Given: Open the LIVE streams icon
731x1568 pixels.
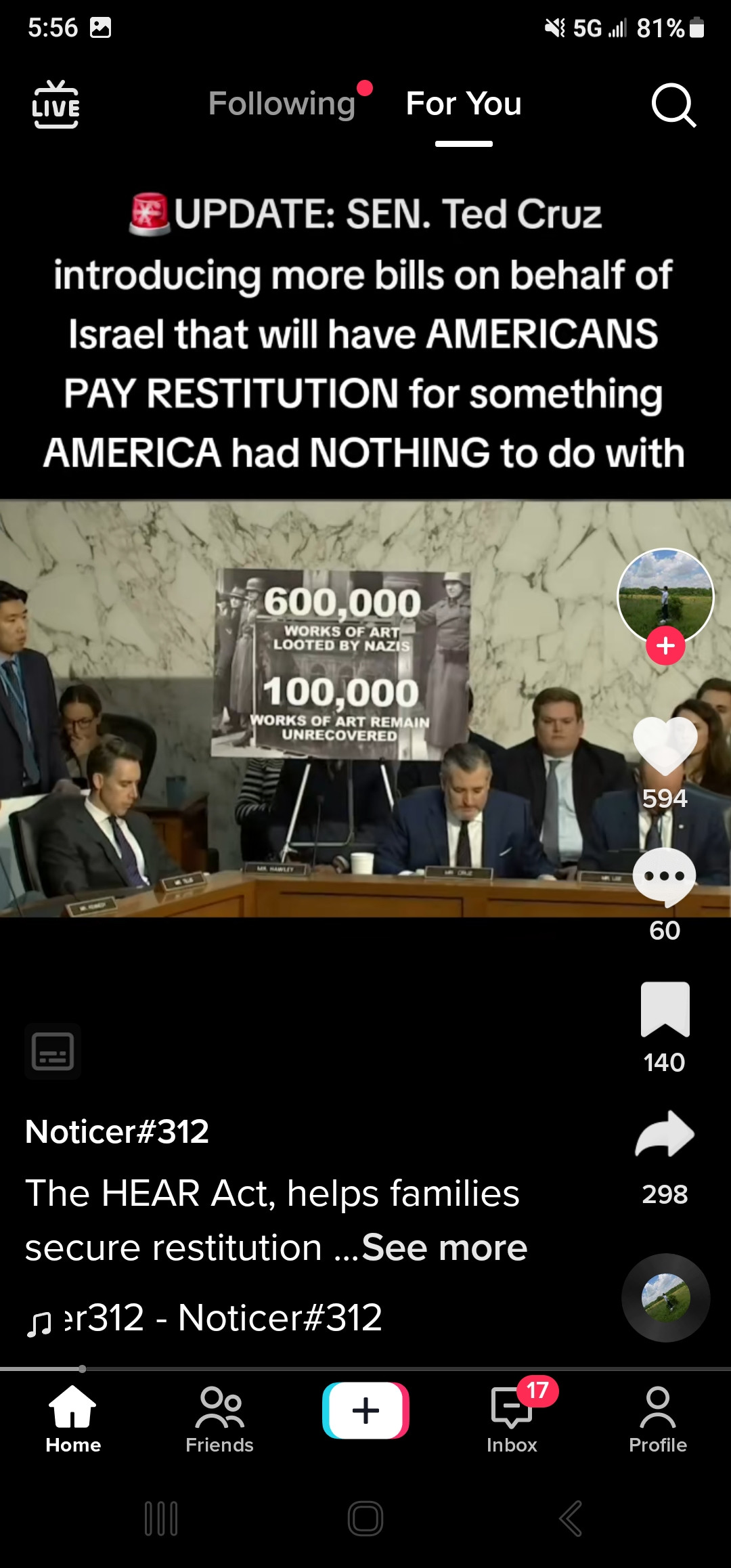Looking at the screenshot, I should tap(56, 104).
